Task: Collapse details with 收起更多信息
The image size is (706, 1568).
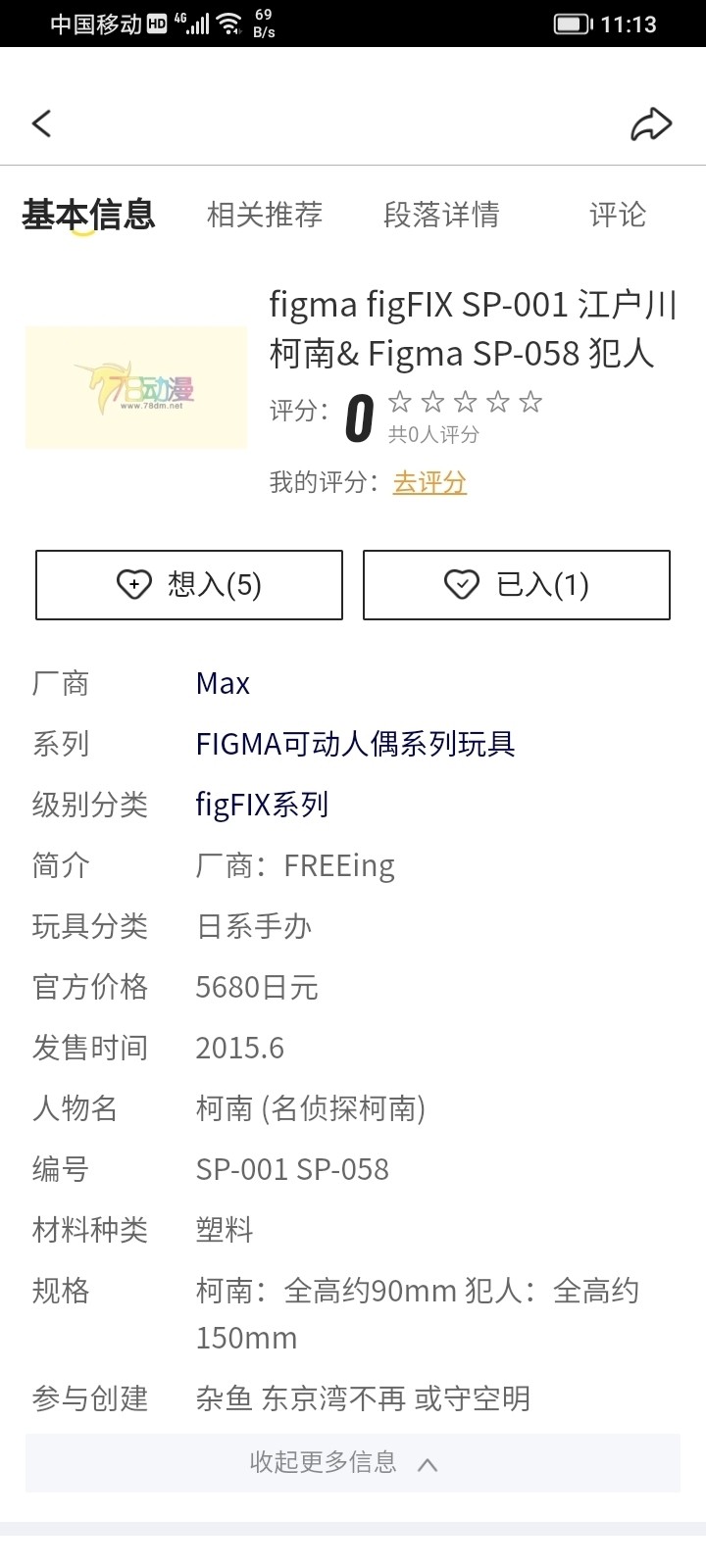Action: click(x=343, y=1463)
